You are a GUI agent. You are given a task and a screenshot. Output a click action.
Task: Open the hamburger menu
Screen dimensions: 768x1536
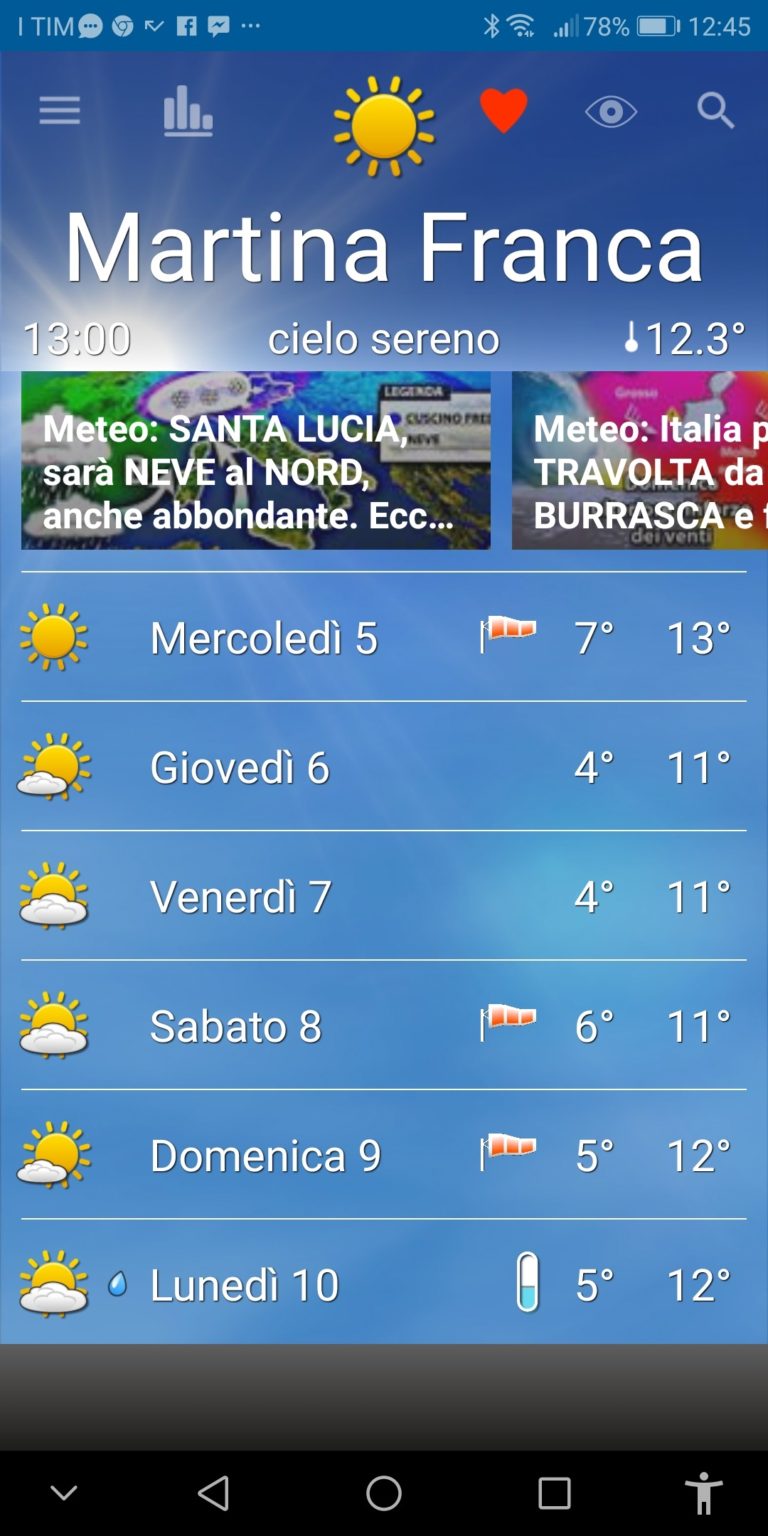59,111
